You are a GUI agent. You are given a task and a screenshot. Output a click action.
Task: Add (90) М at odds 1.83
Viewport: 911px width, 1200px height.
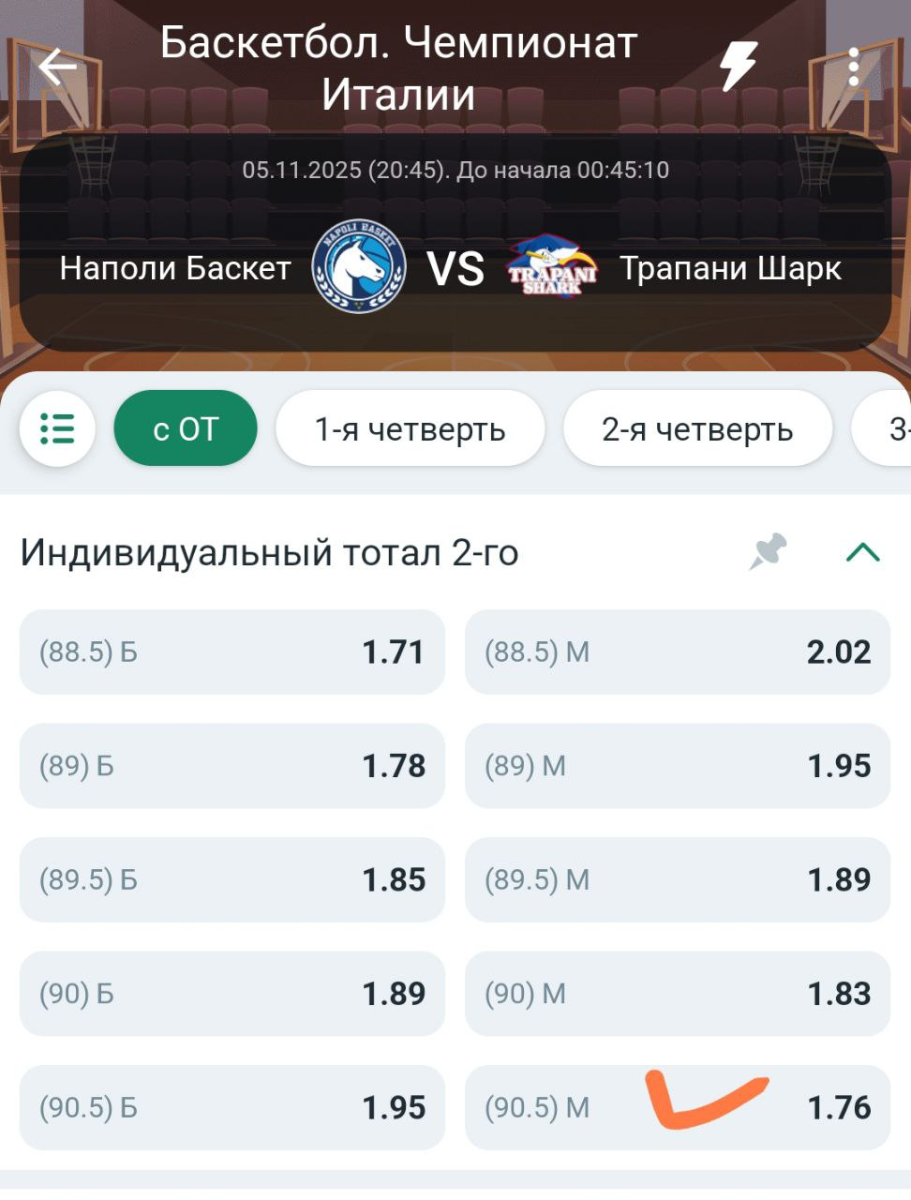point(677,994)
